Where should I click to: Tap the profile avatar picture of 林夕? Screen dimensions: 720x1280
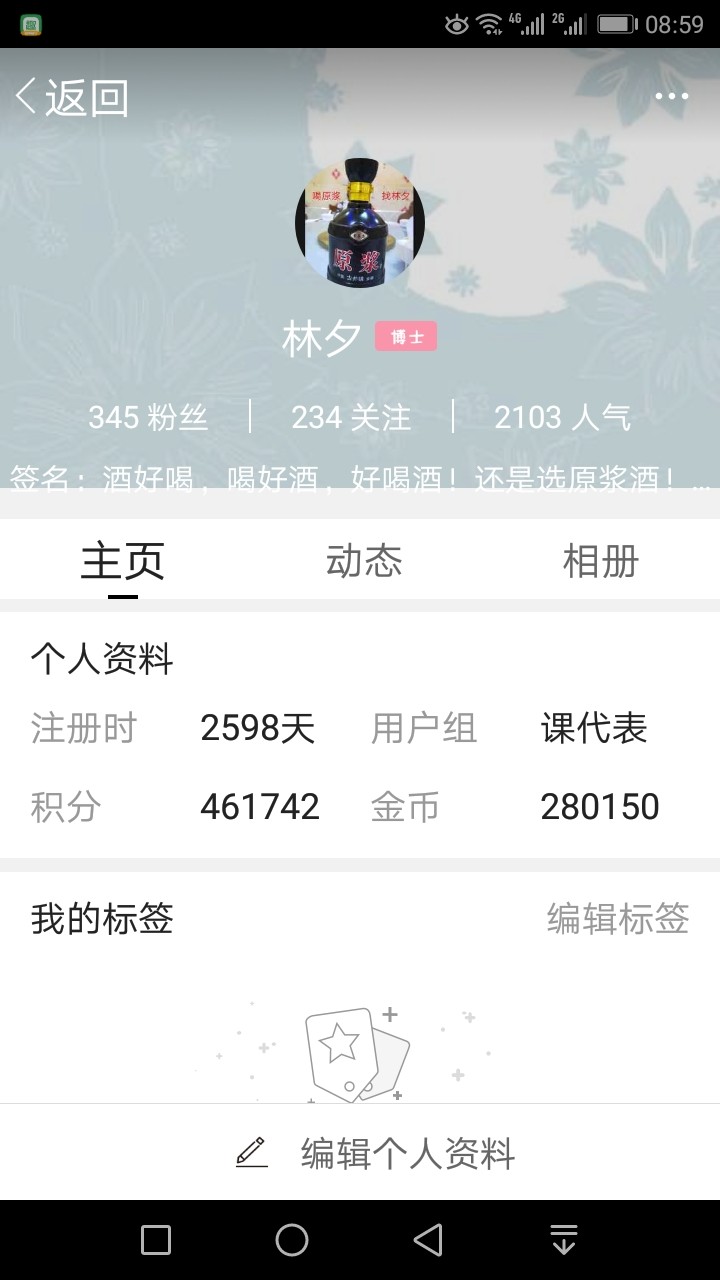click(360, 224)
